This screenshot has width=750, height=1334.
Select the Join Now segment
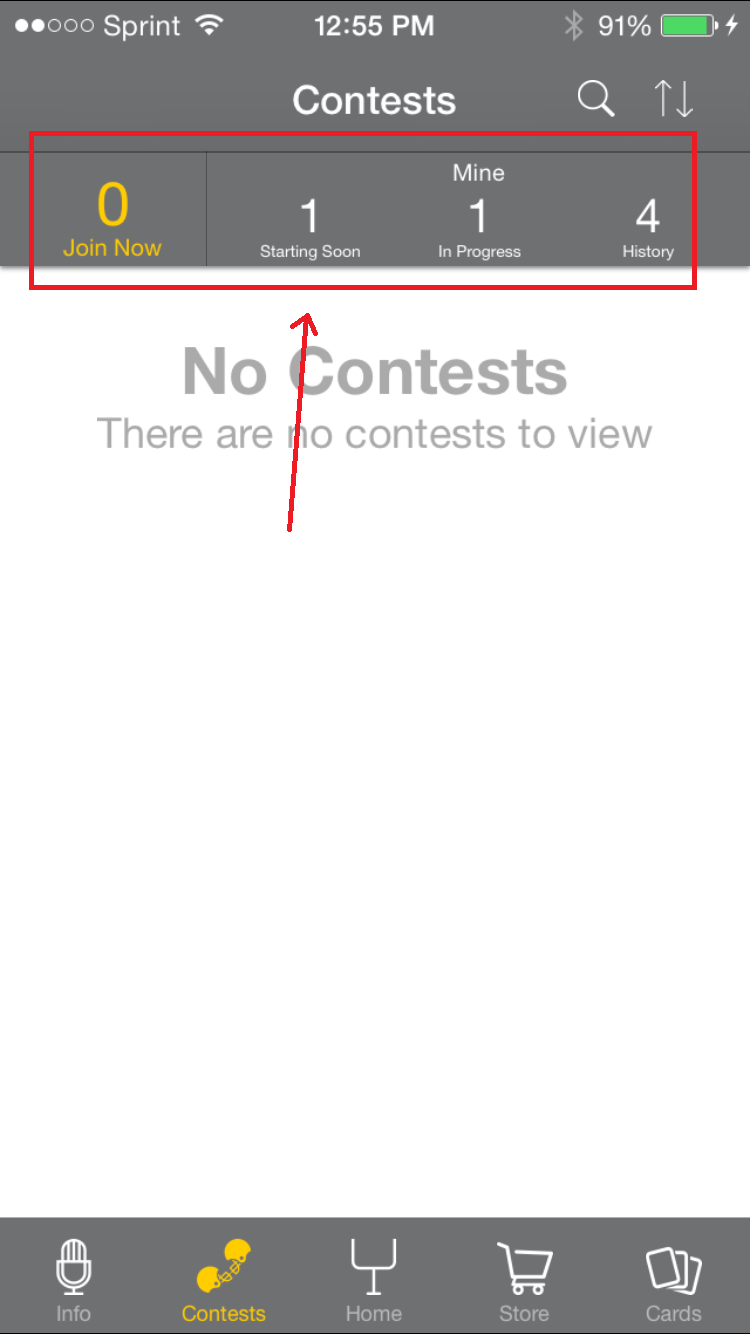coord(112,219)
